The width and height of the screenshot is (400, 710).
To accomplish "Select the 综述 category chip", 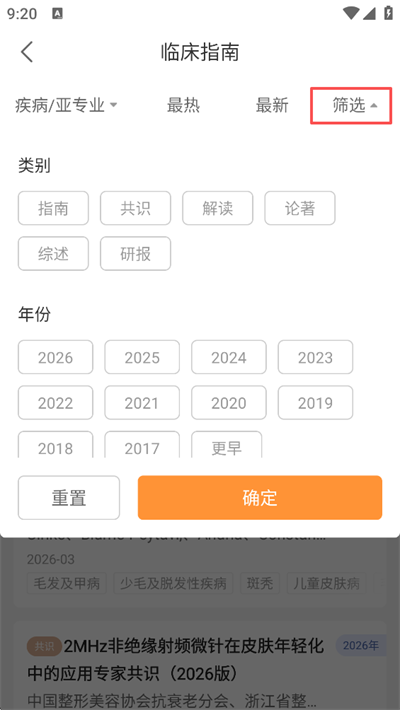I will coord(53,254).
